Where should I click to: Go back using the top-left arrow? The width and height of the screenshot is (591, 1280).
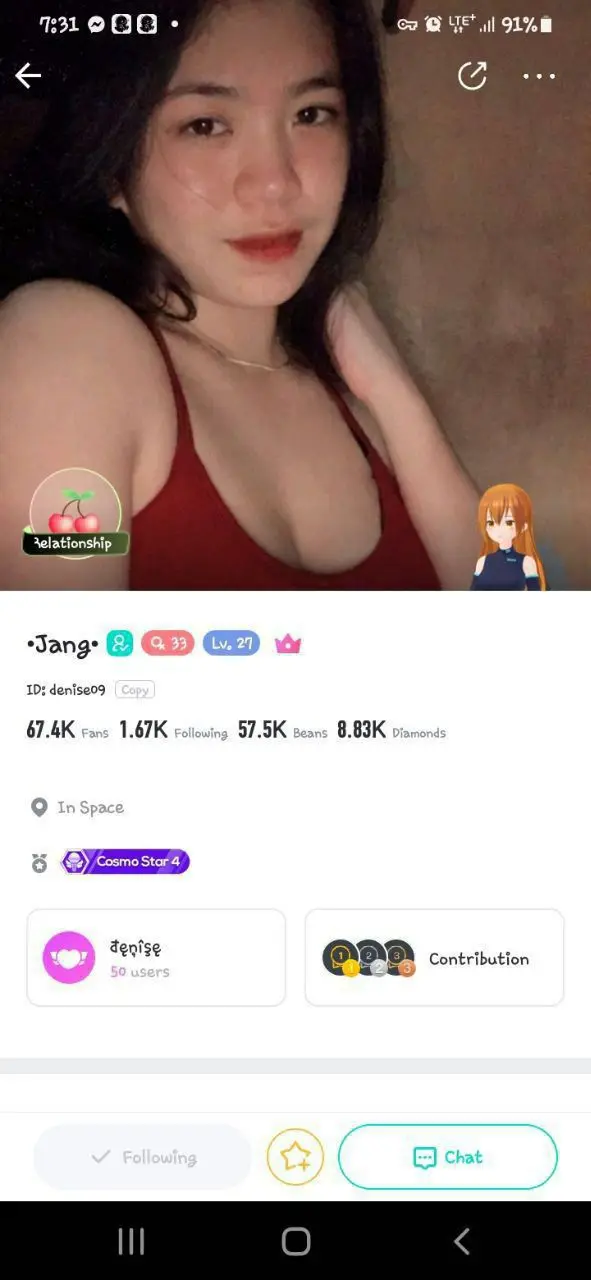28,76
